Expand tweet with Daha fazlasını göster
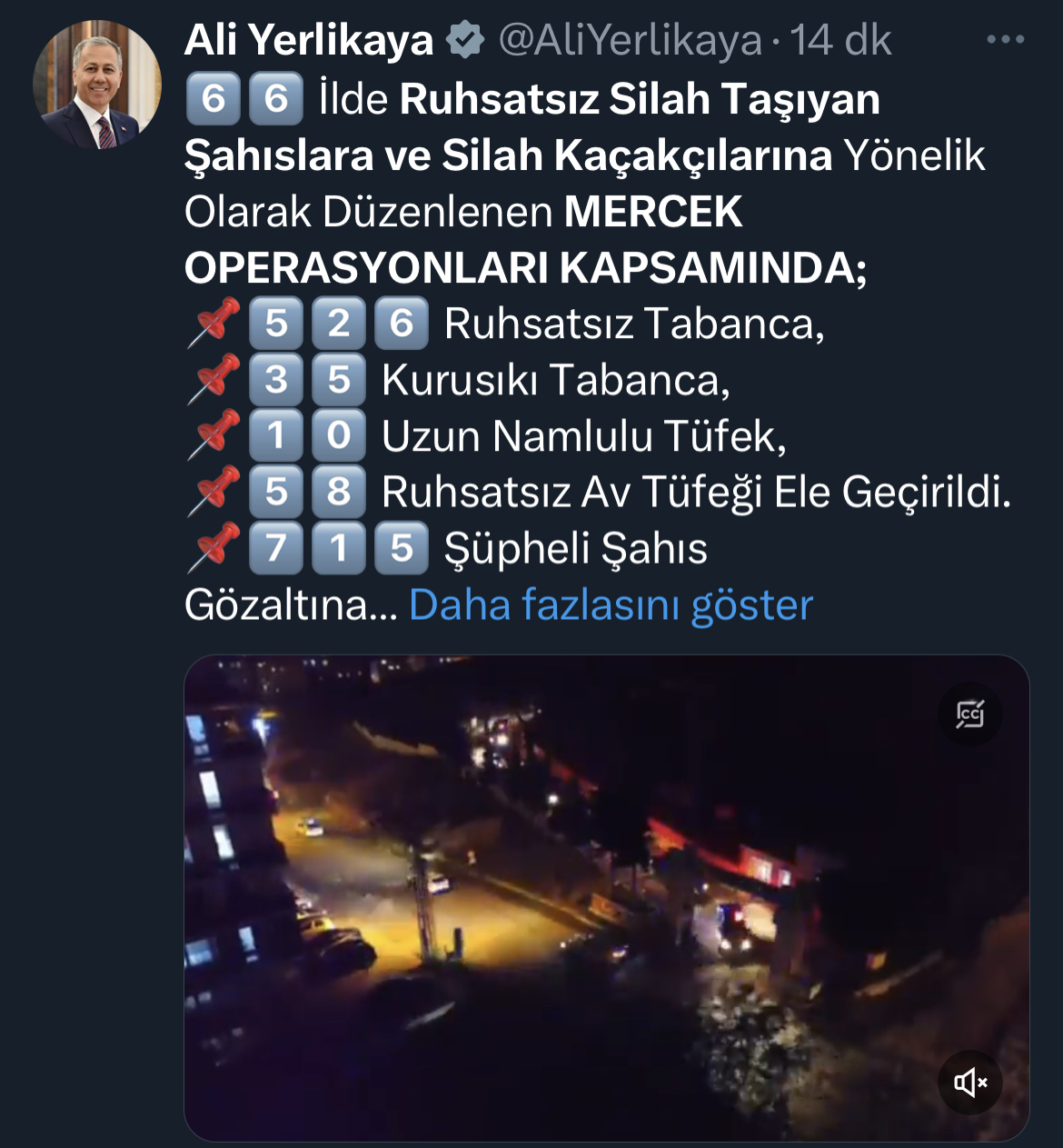 click(611, 605)
